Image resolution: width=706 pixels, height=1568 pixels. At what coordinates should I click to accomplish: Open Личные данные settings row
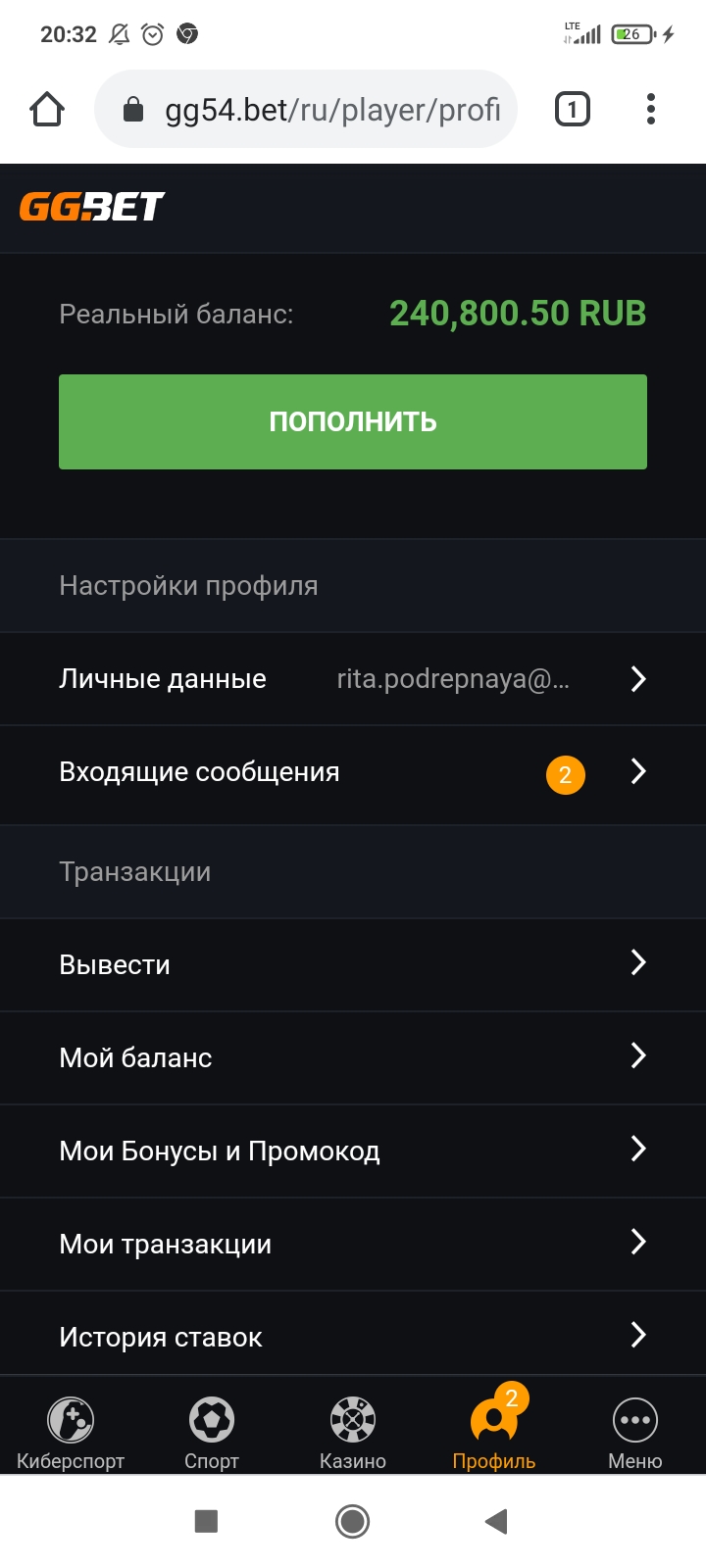tap(353, 679)
